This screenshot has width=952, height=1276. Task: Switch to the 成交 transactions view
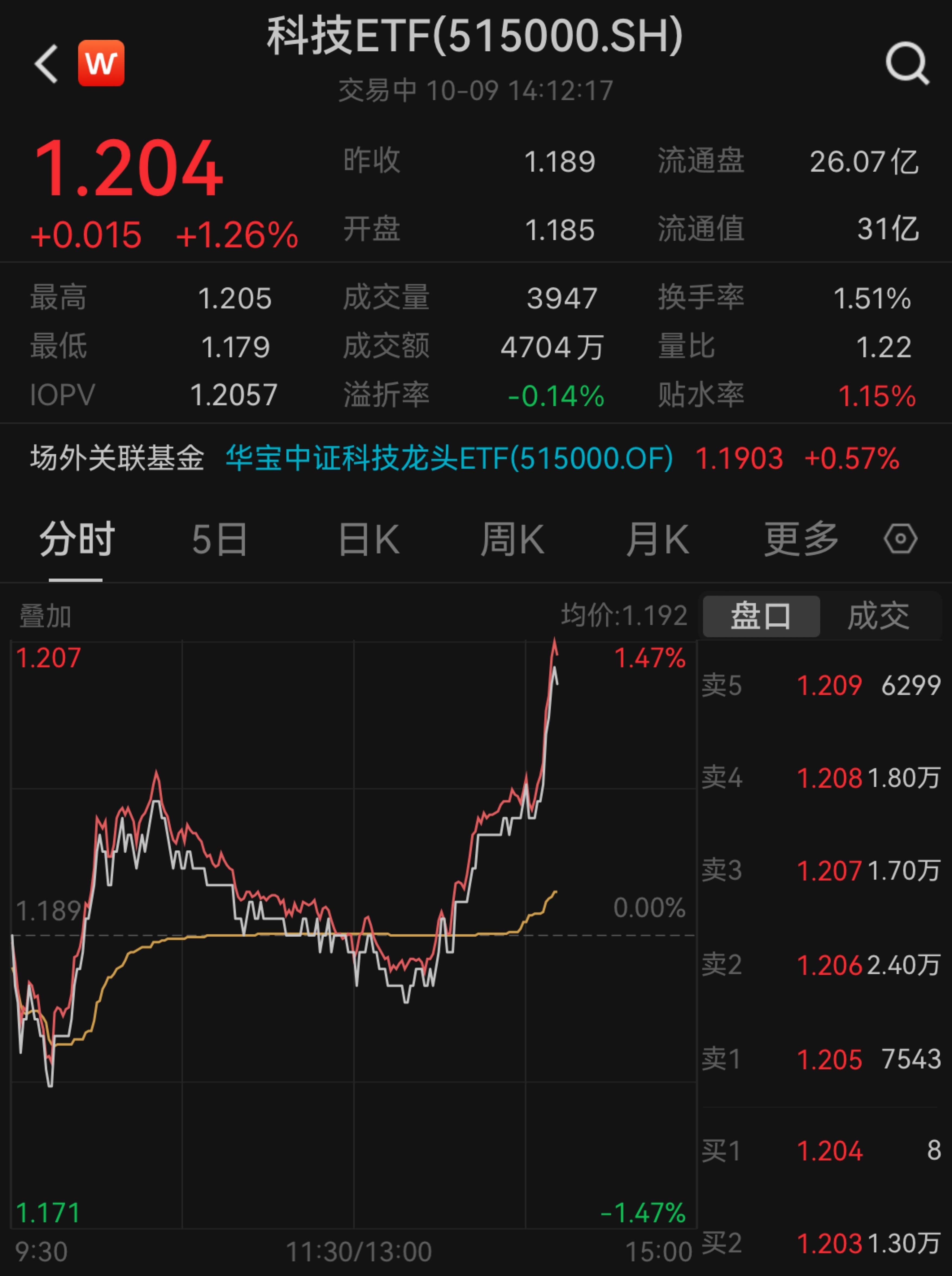tap(880, 615)
